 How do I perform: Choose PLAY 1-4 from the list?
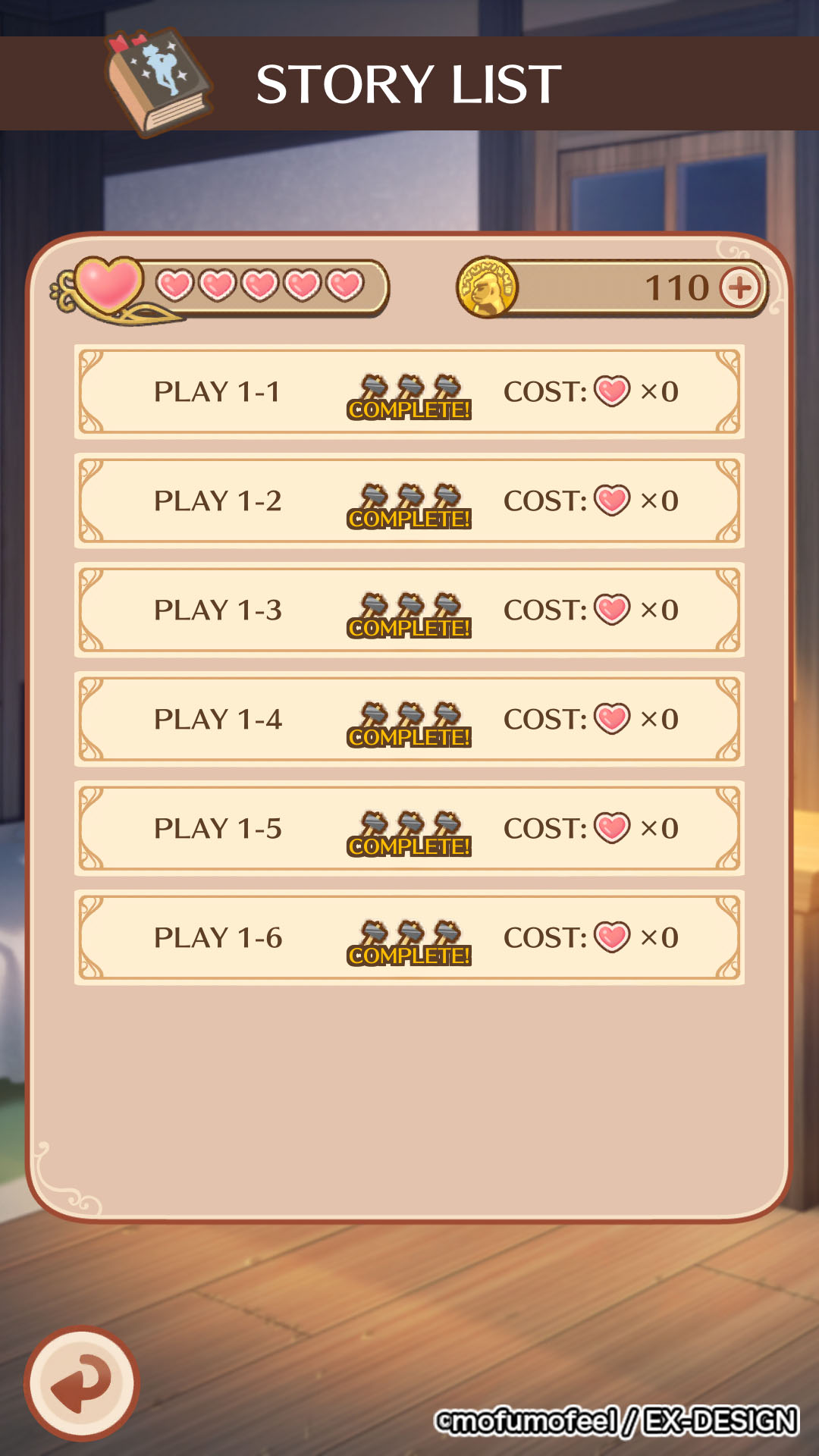tap(409, 720)
